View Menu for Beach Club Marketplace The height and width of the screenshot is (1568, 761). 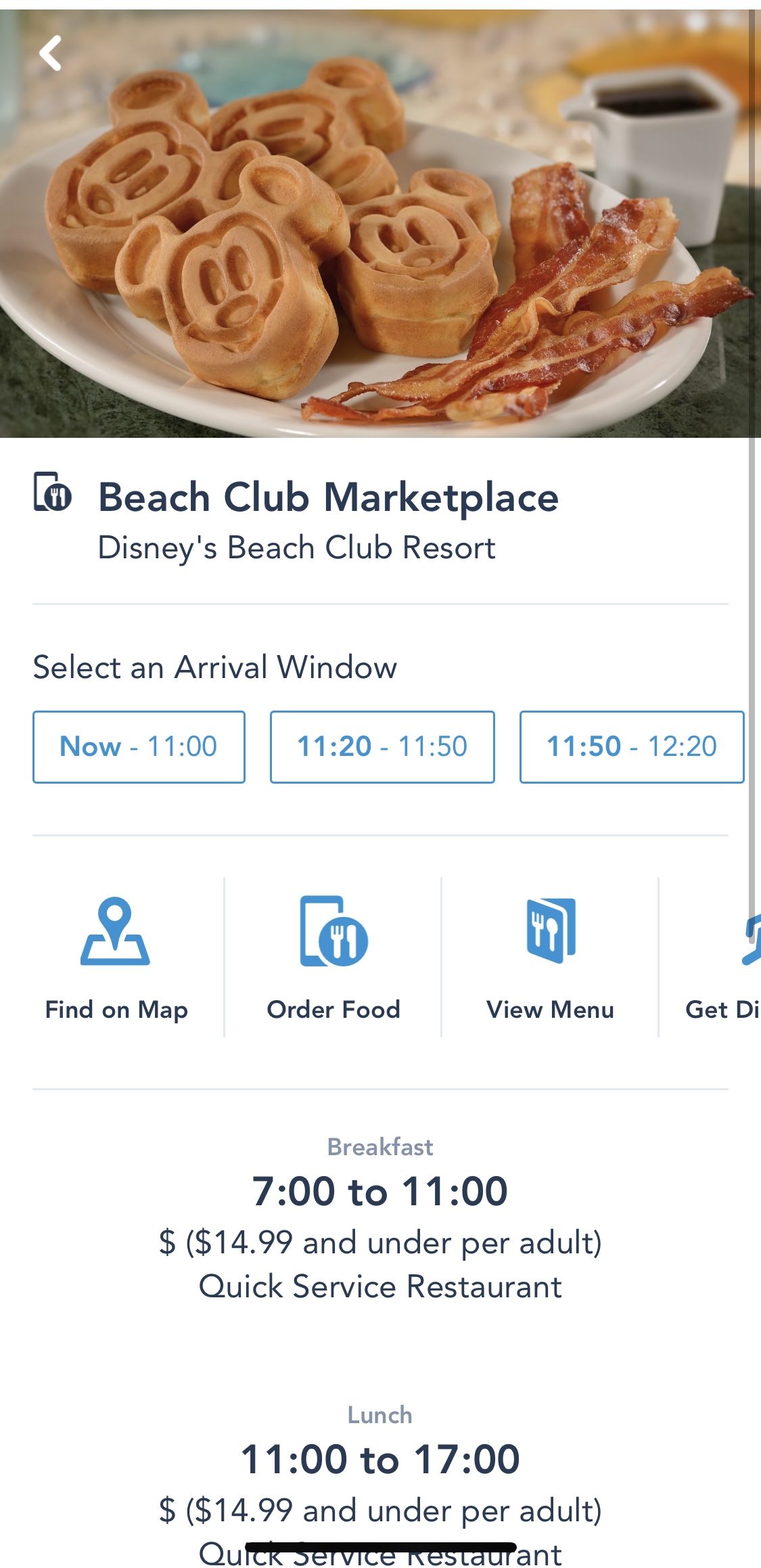click(x=550, y=957)
